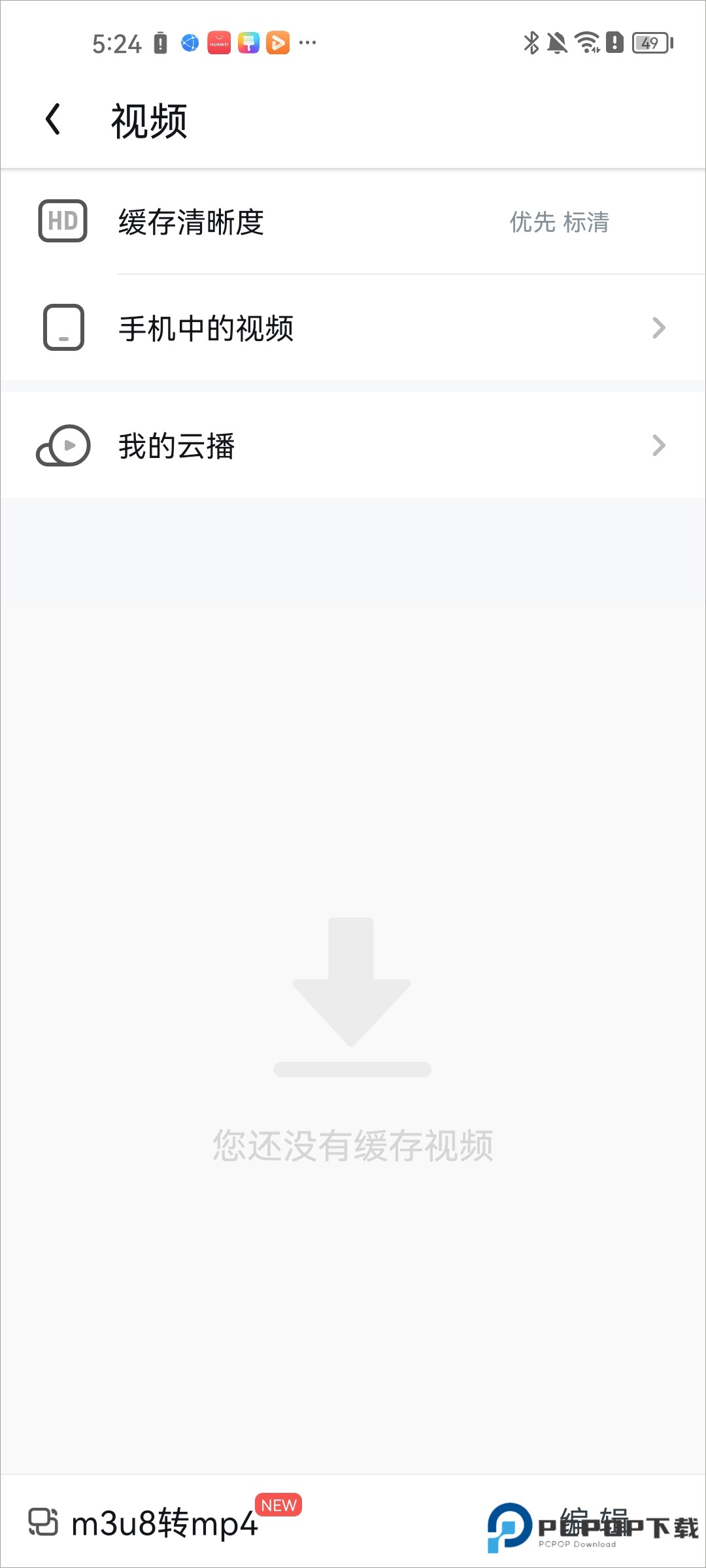Open the HD cache clarity icon
Screen dimensions: 706x1568
[x=62, y=222]
